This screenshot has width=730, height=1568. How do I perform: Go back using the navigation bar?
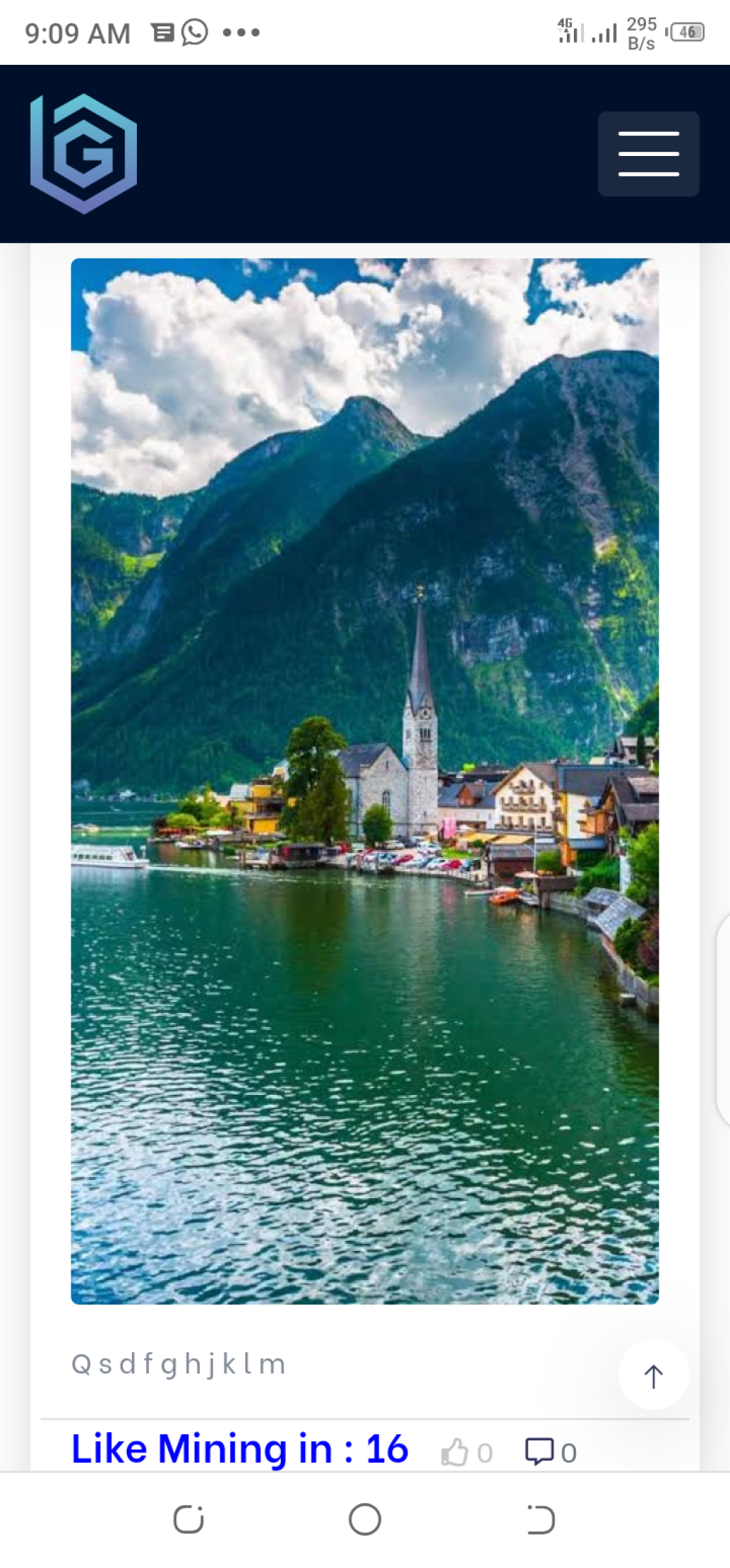click(540, 1519)
